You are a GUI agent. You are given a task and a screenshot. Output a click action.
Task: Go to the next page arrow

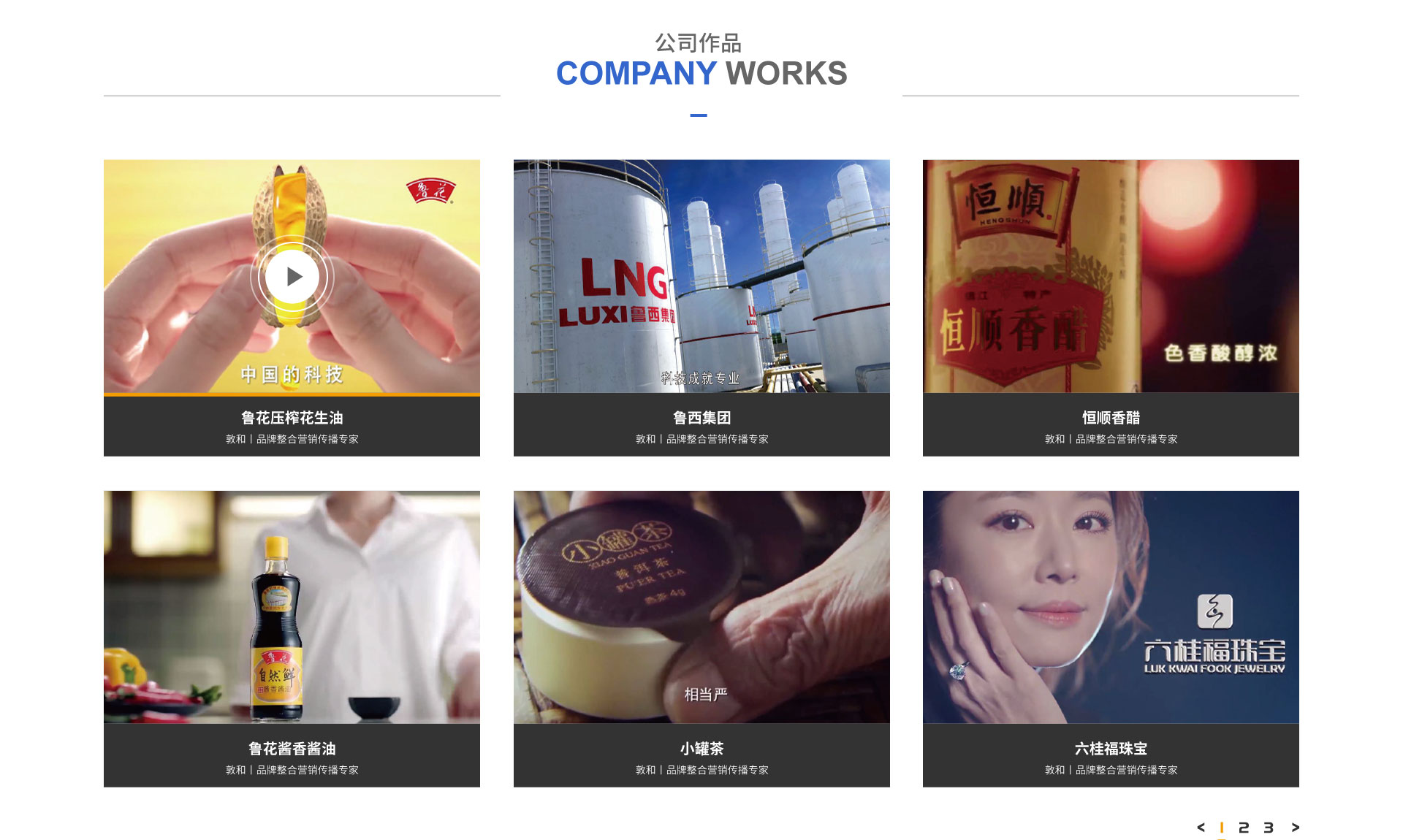tap(1295, 828)
